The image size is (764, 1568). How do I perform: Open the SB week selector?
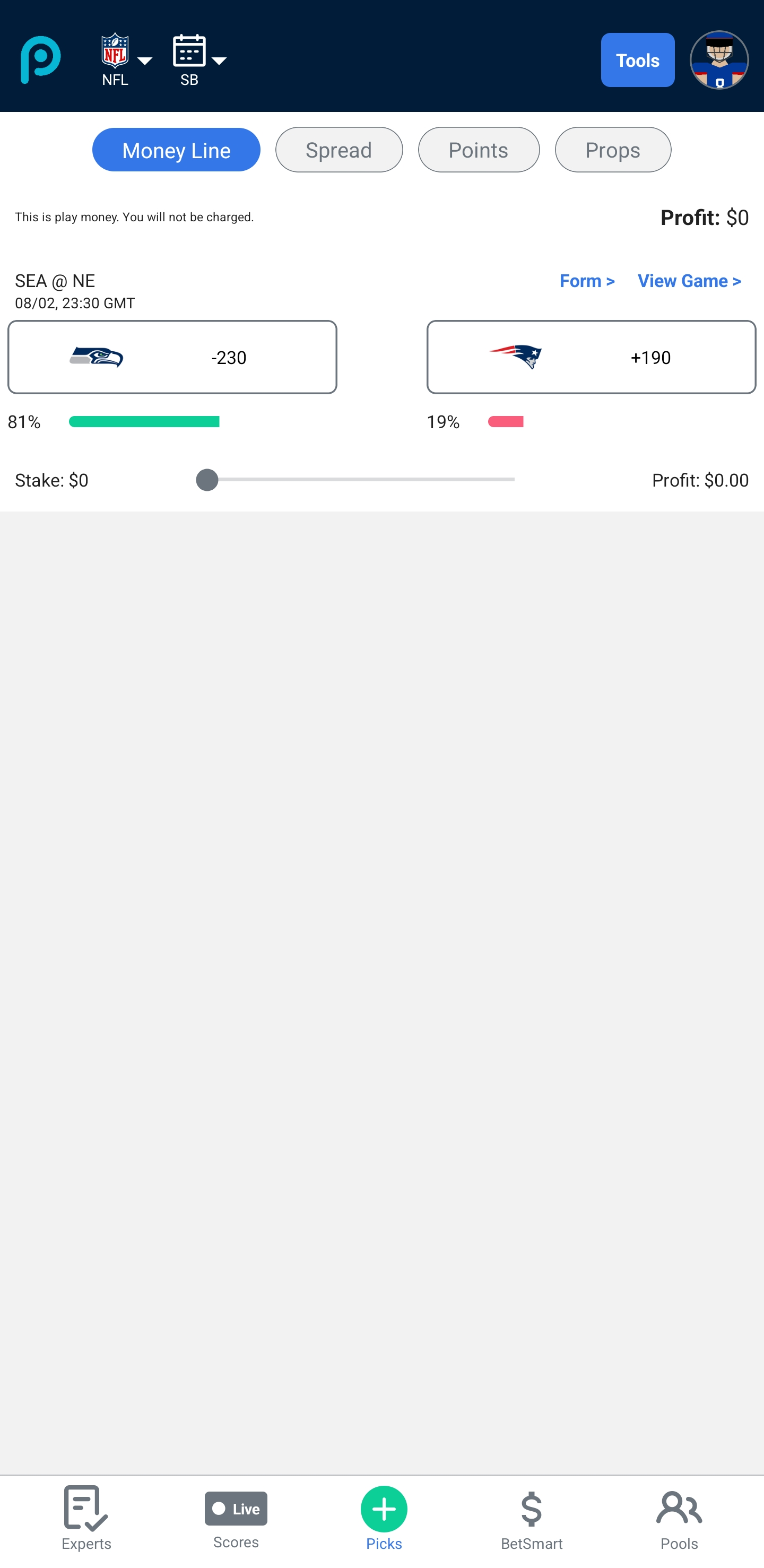click(199, 59)
